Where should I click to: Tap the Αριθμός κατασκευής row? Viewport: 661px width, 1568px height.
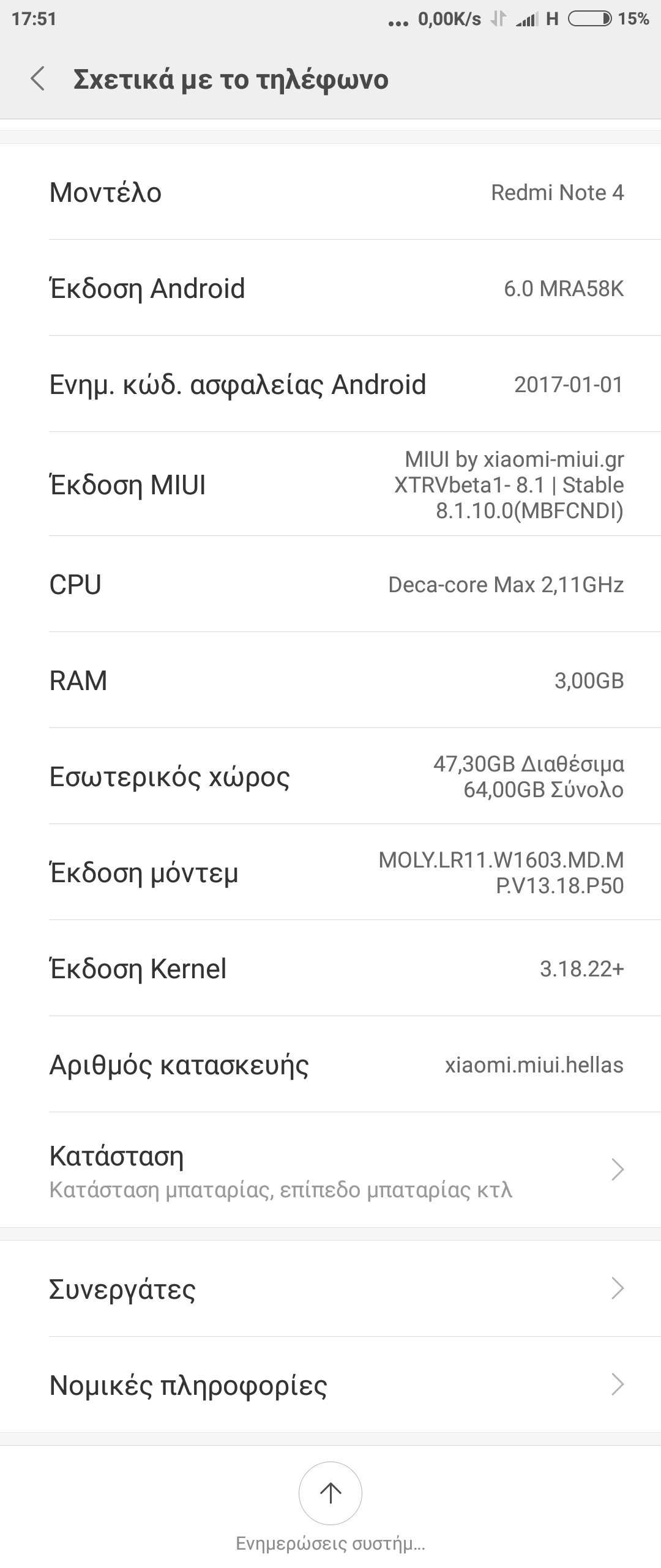tap(330, 1065)
